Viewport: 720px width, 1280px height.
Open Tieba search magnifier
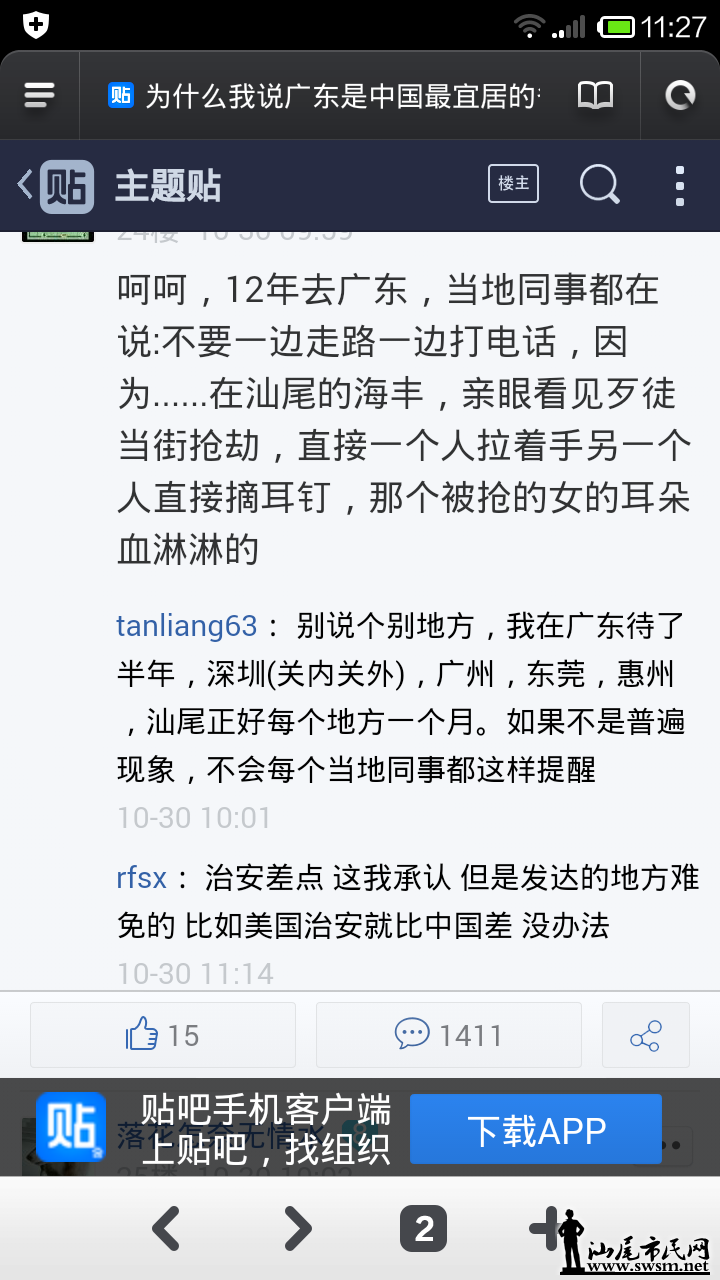coord(599,185)
